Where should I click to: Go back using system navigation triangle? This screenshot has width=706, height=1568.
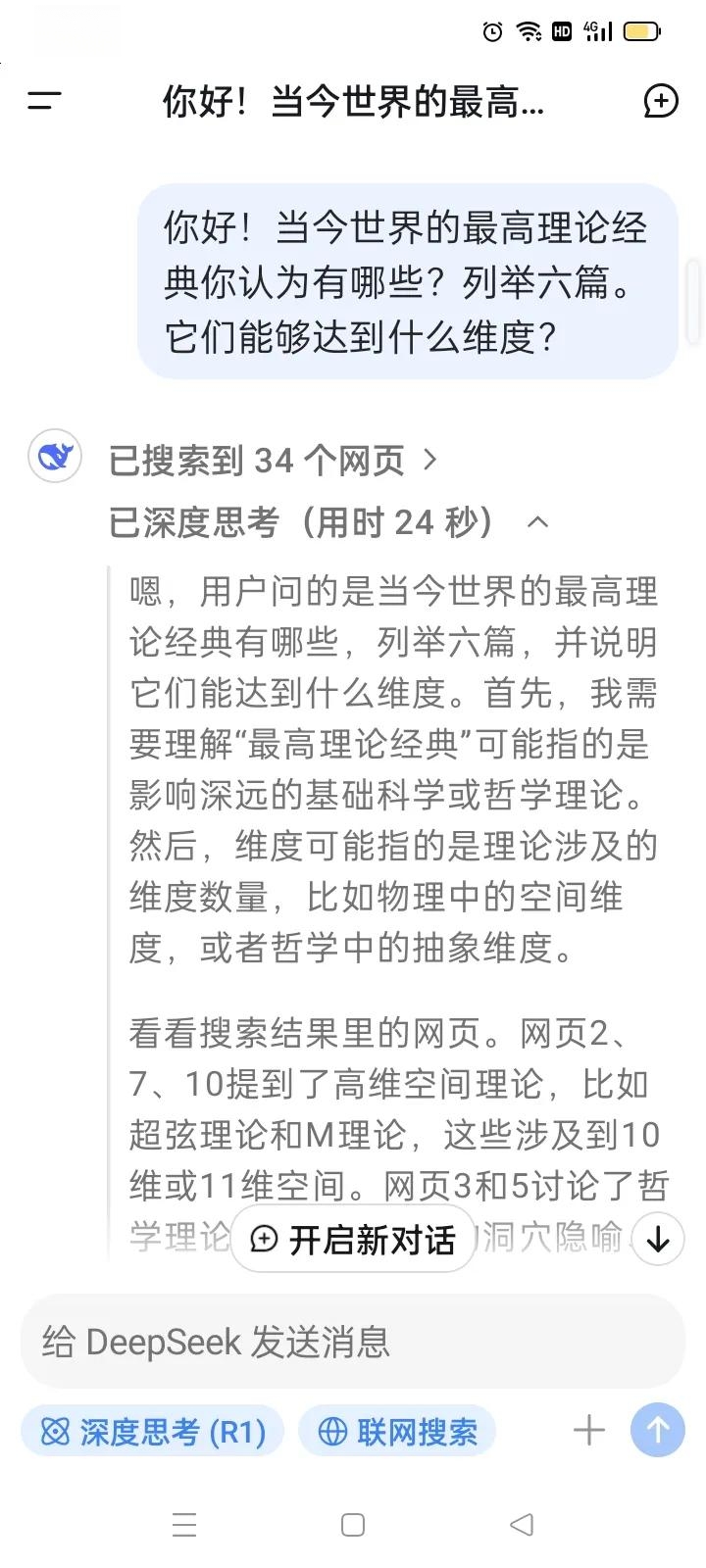[x=522, y=1524]
